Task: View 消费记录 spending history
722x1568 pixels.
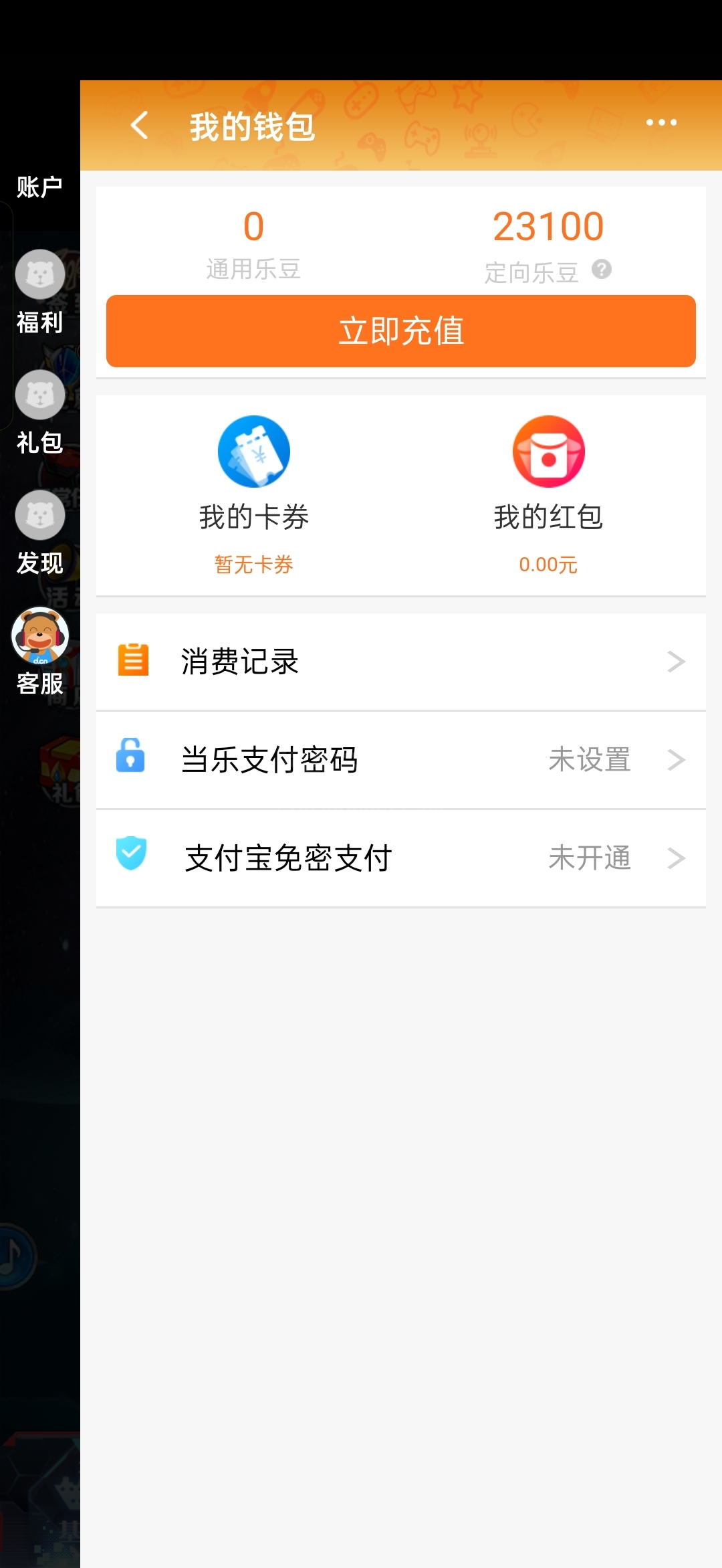Action: pos(400,662)
